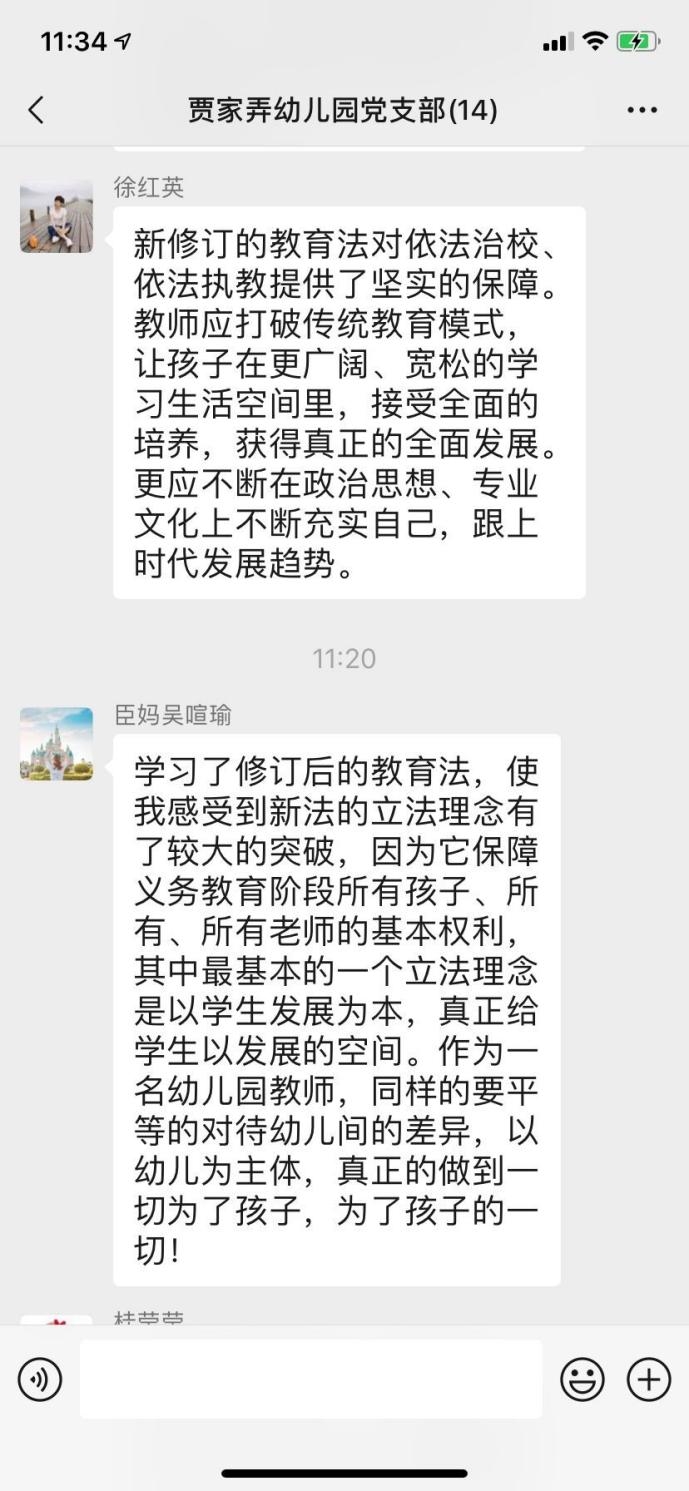Go back to the chat list

(37, 110)
